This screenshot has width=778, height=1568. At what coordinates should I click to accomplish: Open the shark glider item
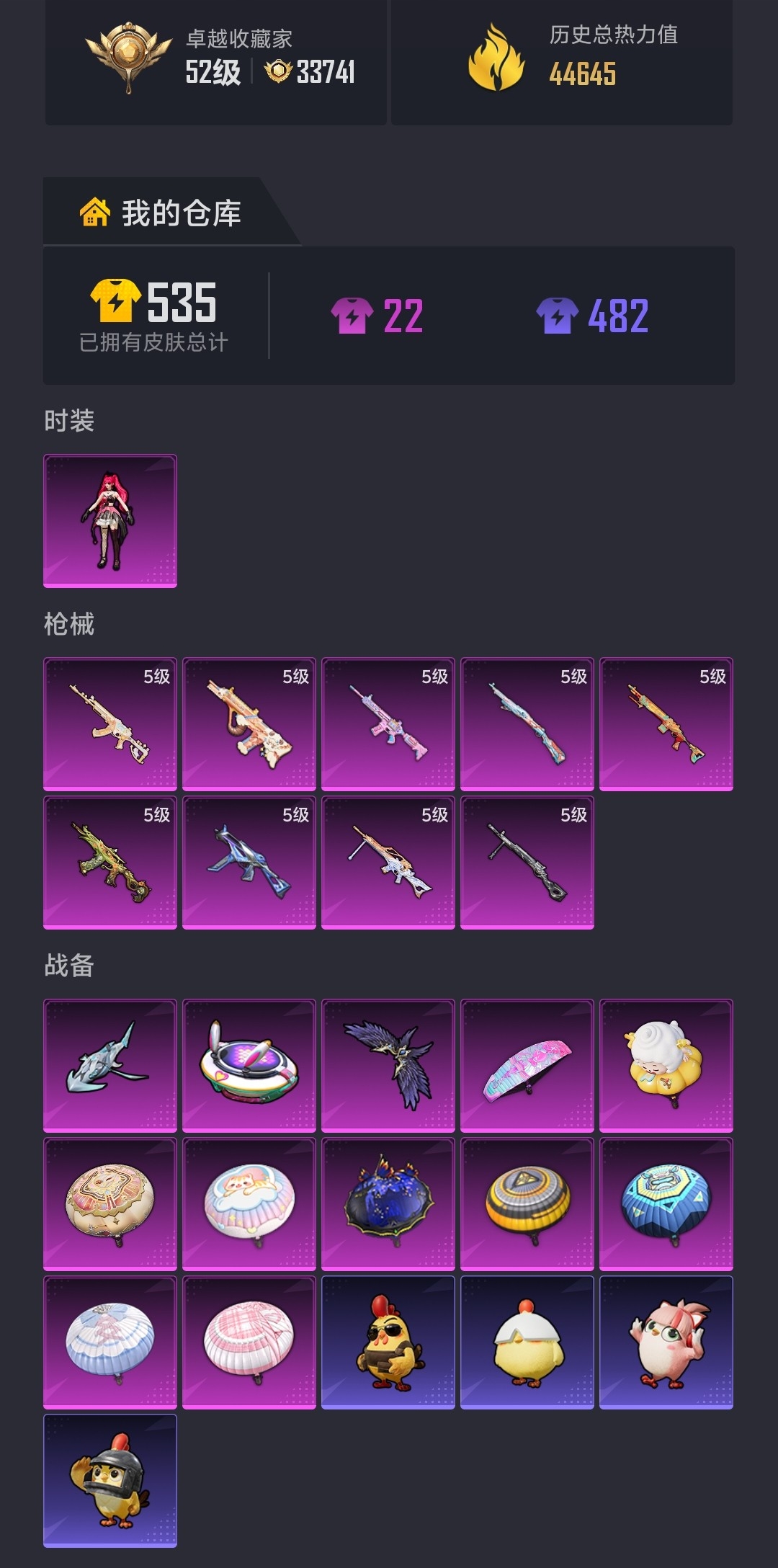click(110, 1065)
